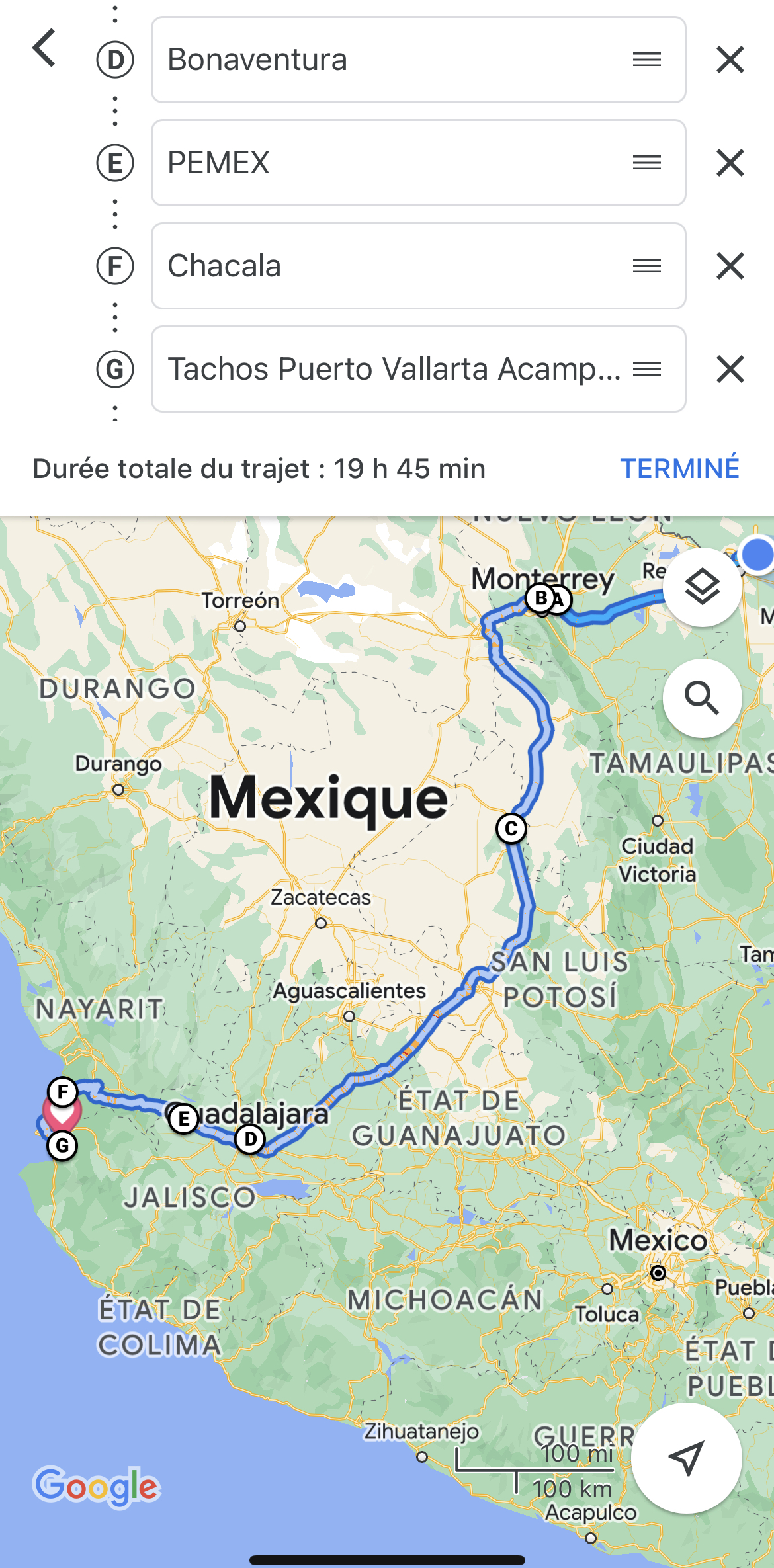
Task: Remove the Tachos Puerto Vallarta stop
Action: point(730,369)
